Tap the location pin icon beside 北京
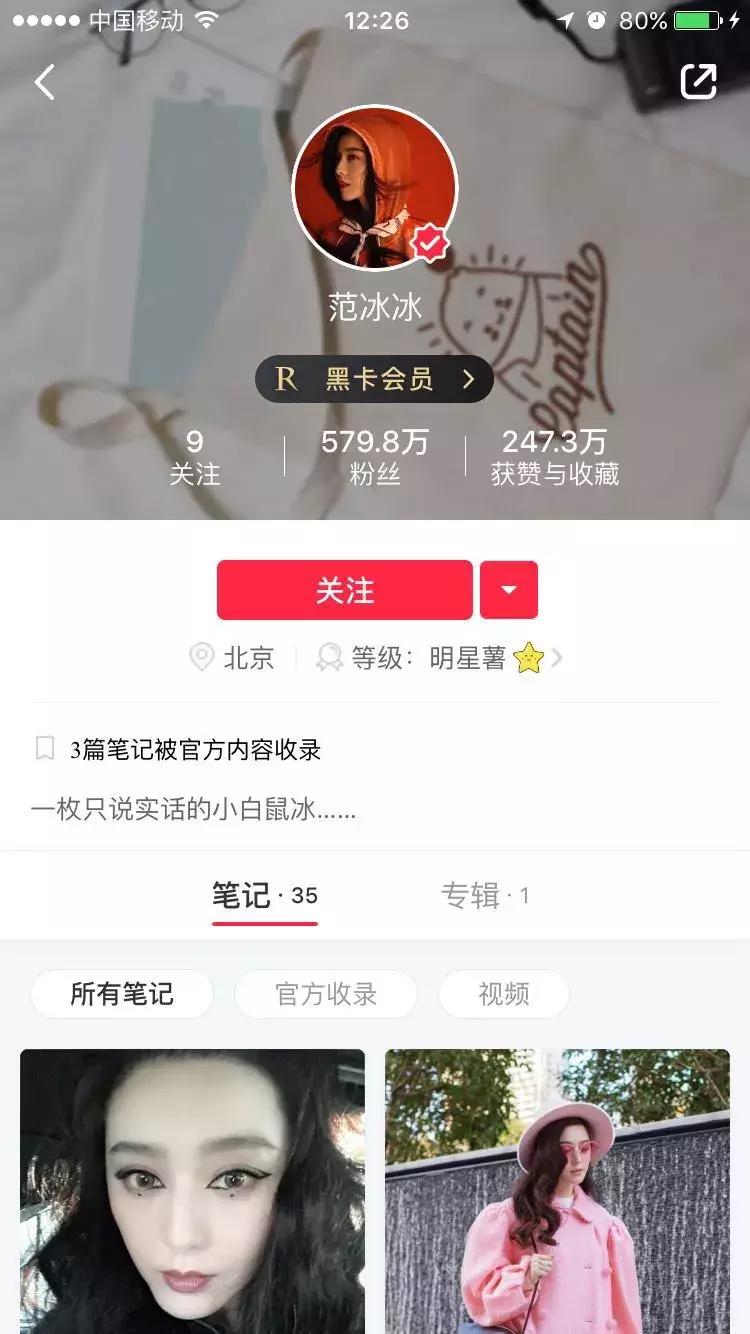Screen dimensions: 750x1334 pos(202,659)
